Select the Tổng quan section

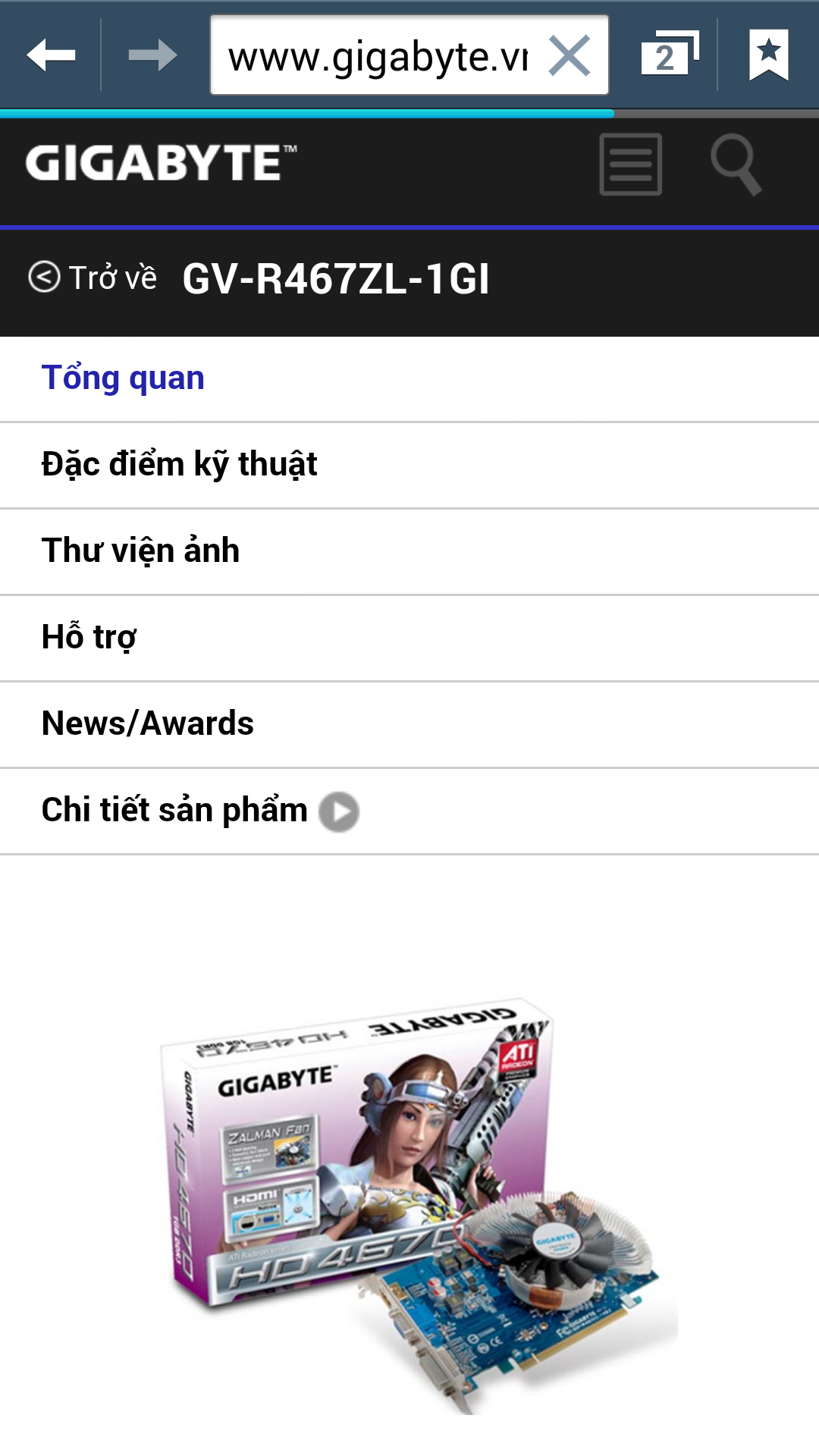tap(409, 378)
